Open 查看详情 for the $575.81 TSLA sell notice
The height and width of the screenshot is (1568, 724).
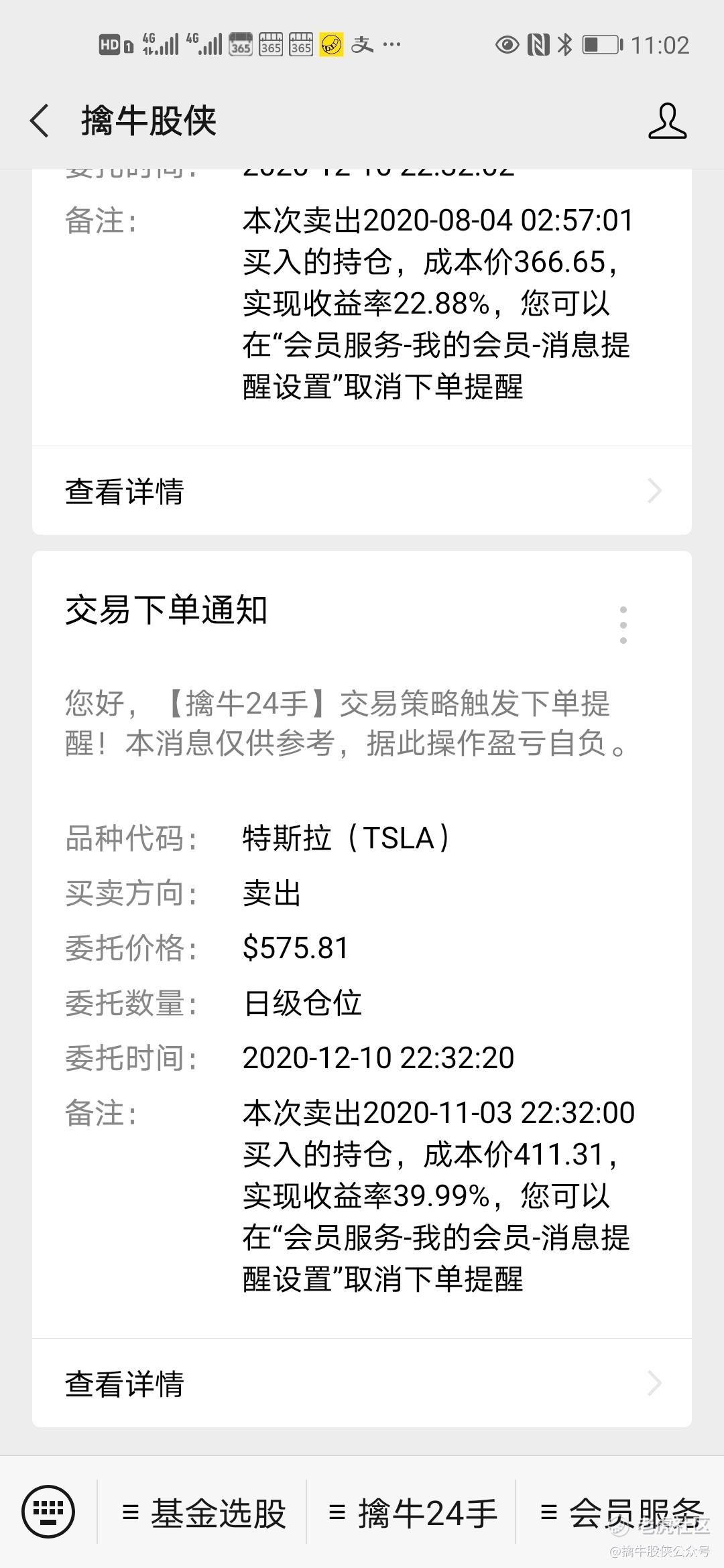point(362,1384)
